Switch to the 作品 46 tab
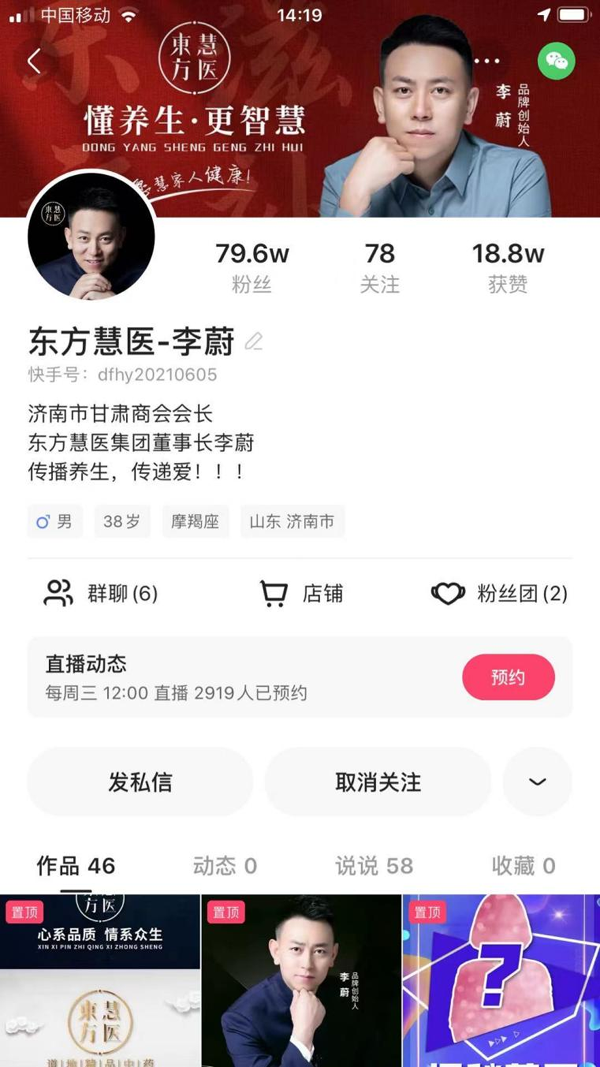 coord(76,866)
